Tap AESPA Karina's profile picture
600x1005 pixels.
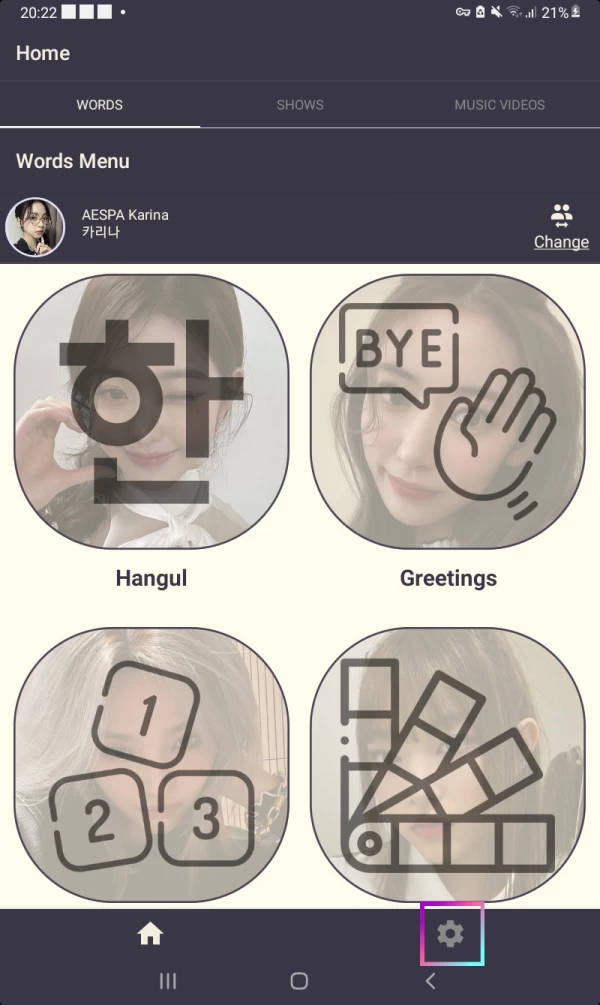click(x=35, y=227)
